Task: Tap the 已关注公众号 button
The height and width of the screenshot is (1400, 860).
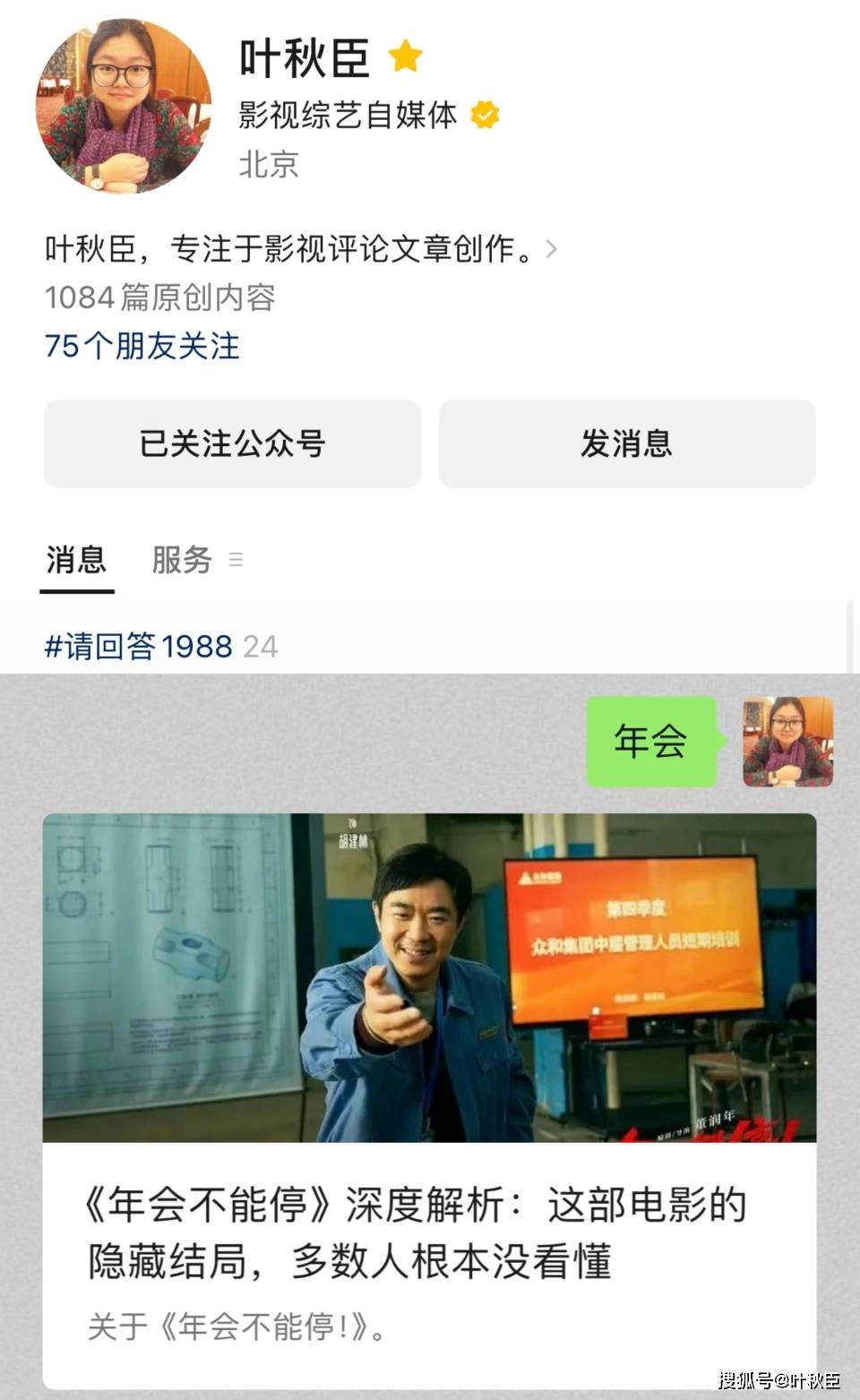Action: click(x=232, y=444)
